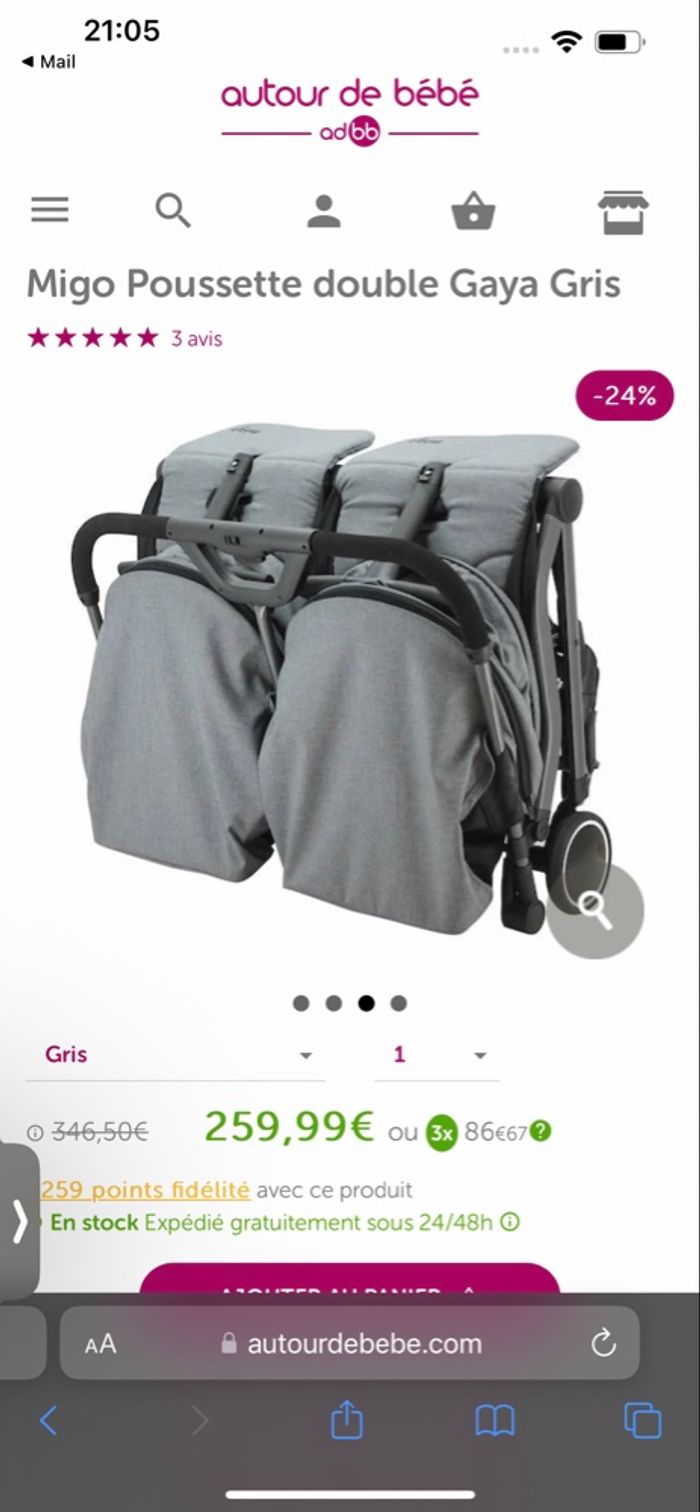This screenshot has width=700, height=1512.
Task: Return to the Mail app
Action: pyautogui.click(x=48, y=62)
